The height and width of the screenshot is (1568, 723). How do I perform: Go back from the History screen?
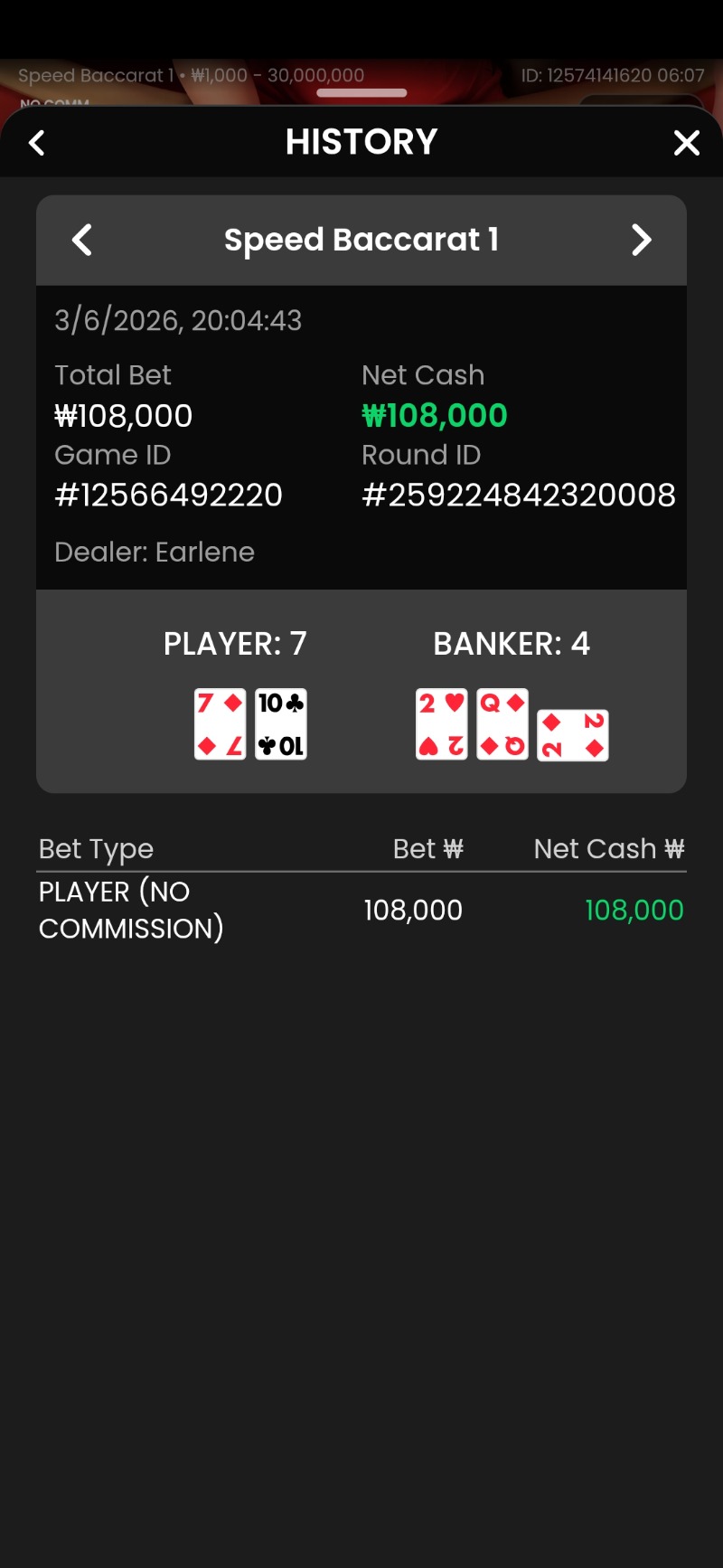pos(37,143)
